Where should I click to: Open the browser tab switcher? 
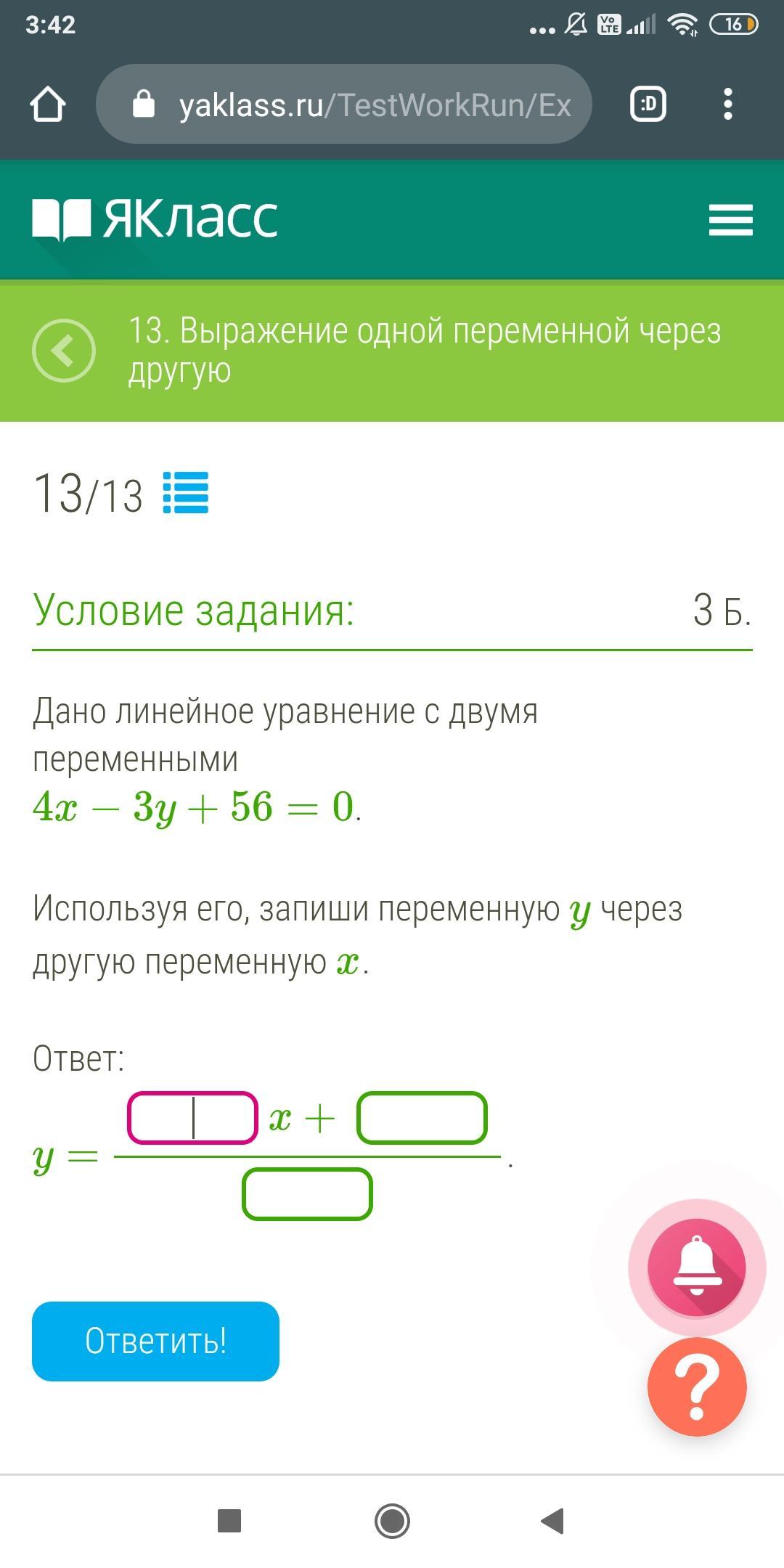point(648,105)
